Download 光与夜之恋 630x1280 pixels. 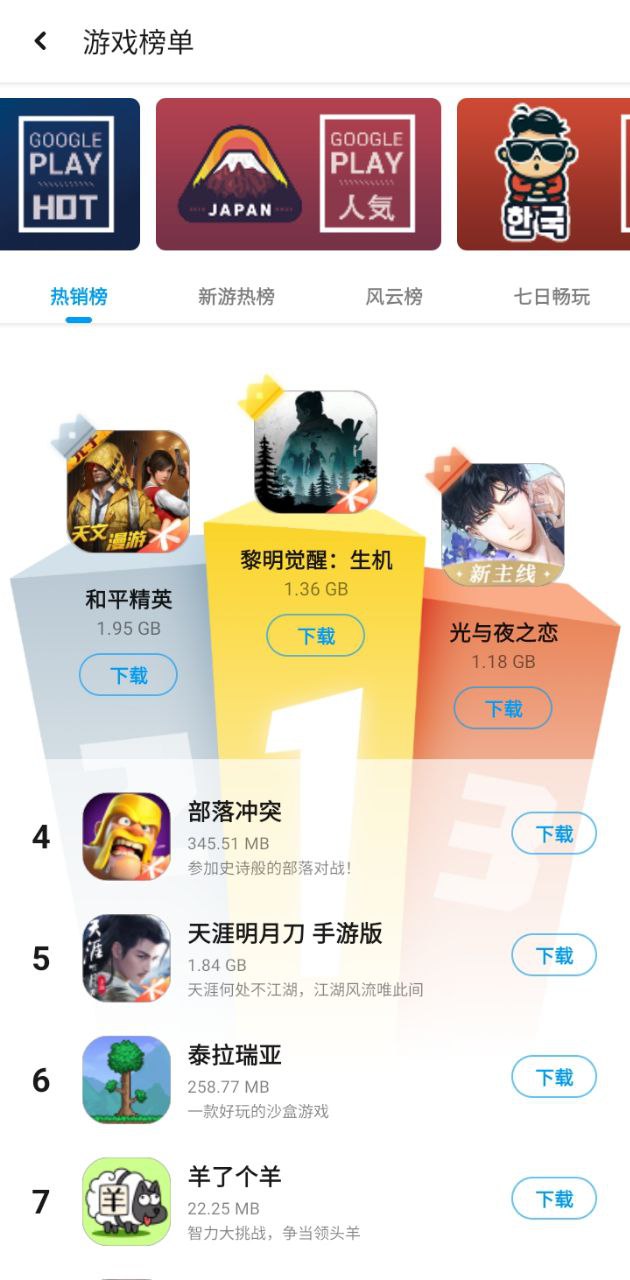[503, 708]
